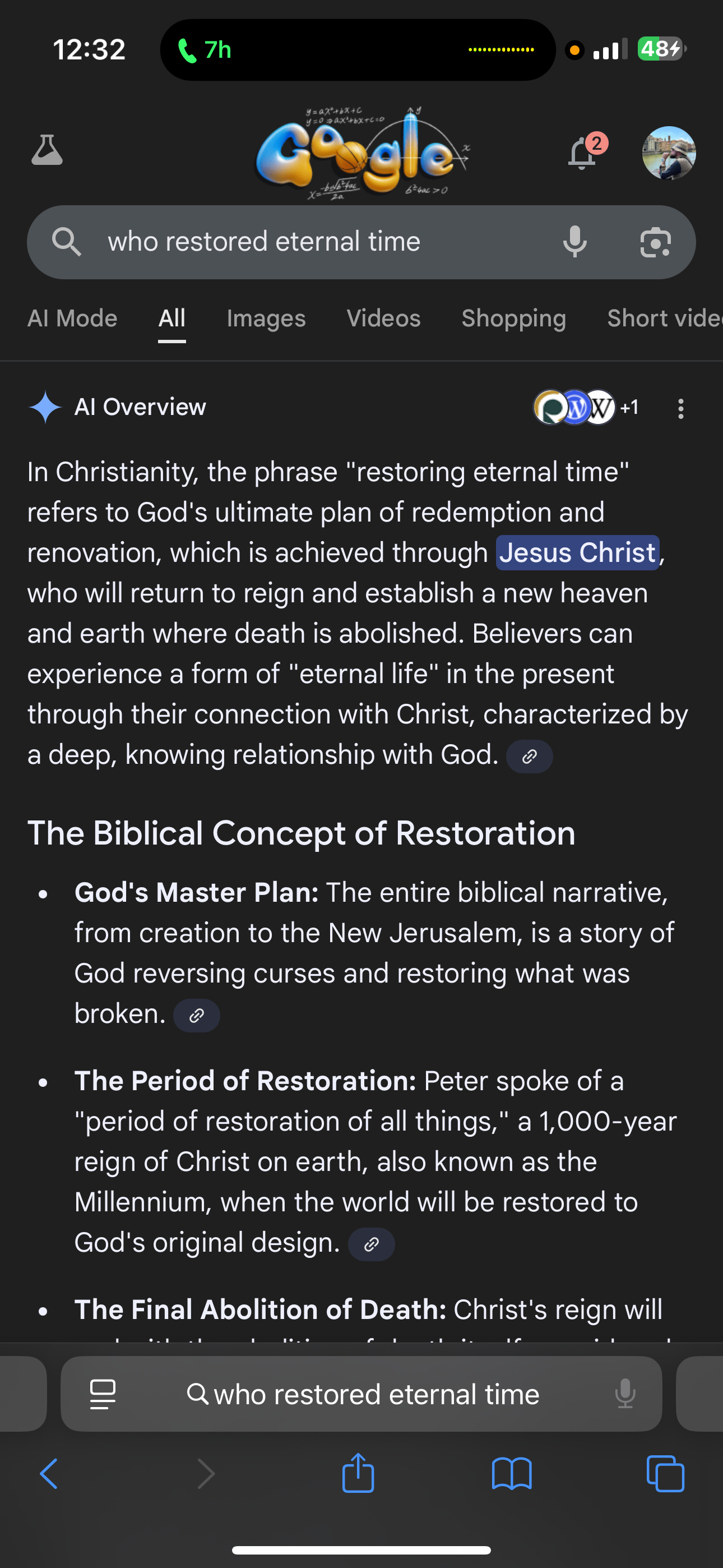Viewport: 723px width, 1568px height.
Task: Show open Safari tabs
Action: tap(665, 1473)
